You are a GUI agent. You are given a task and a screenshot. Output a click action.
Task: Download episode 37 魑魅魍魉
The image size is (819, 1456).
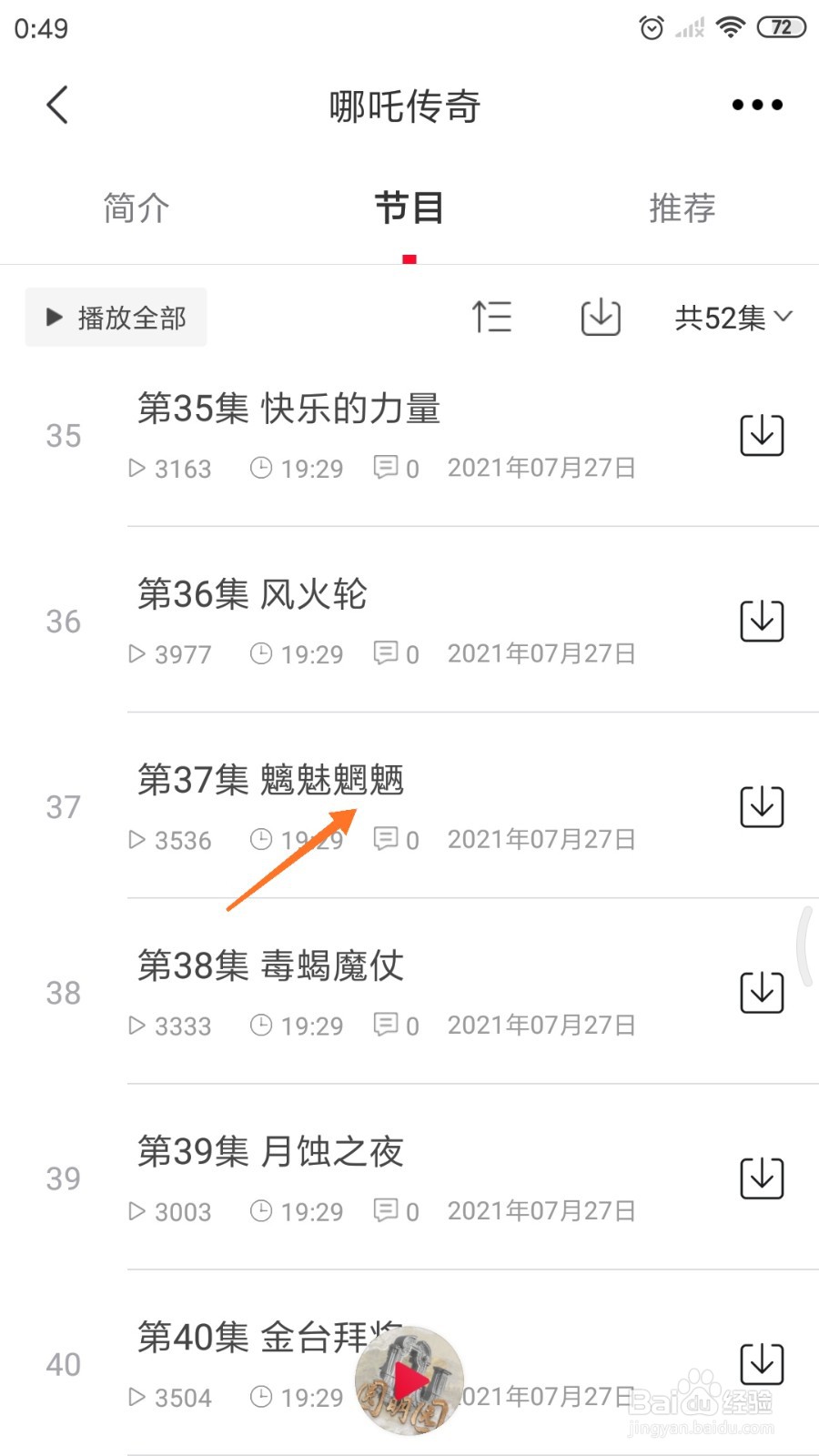[762, 806]
